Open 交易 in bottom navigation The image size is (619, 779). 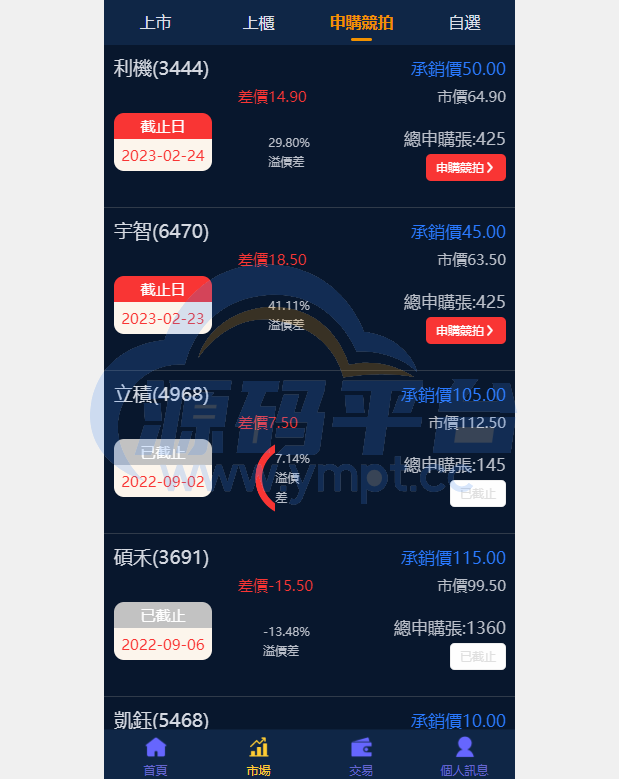pos(361,756)
